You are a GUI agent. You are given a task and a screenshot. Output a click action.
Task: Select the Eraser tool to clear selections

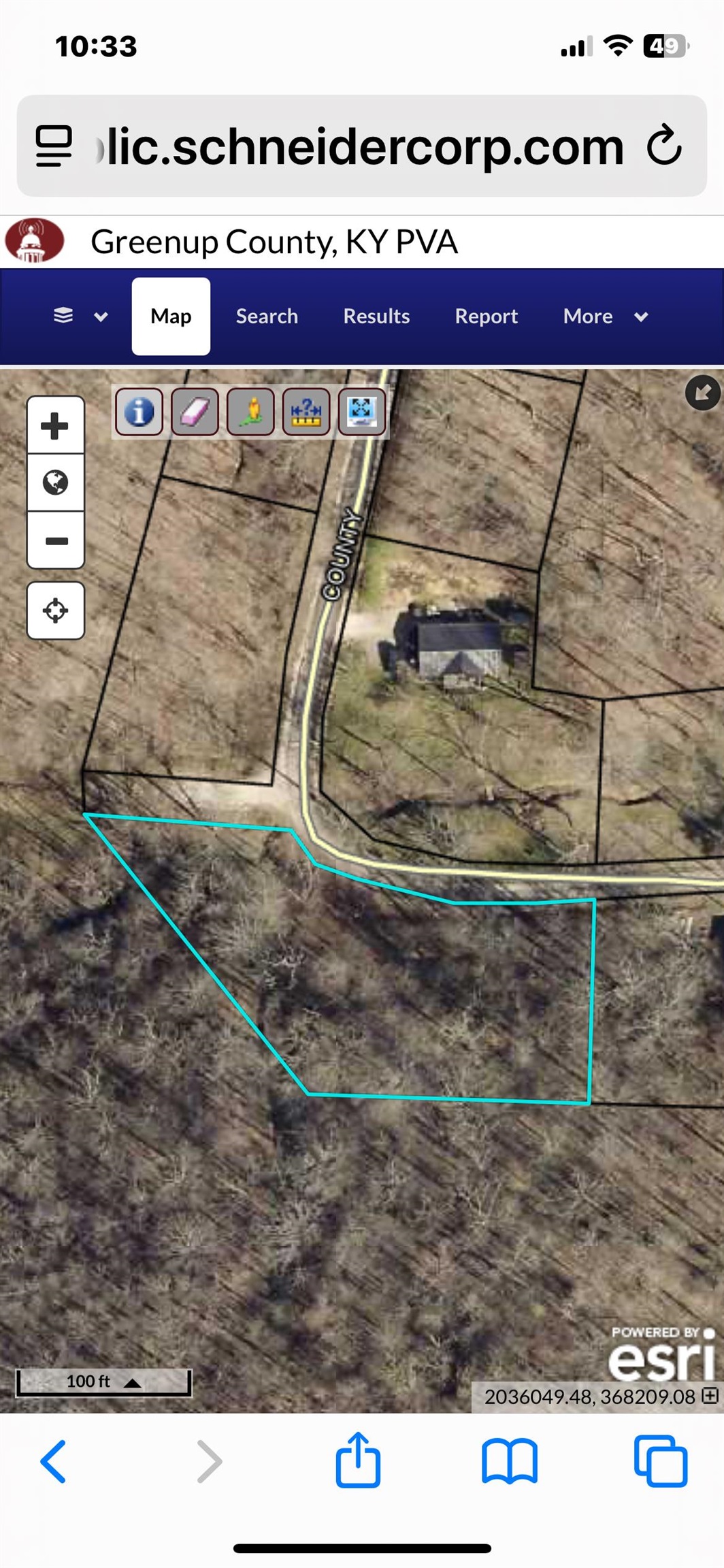(x=194, y=411)
